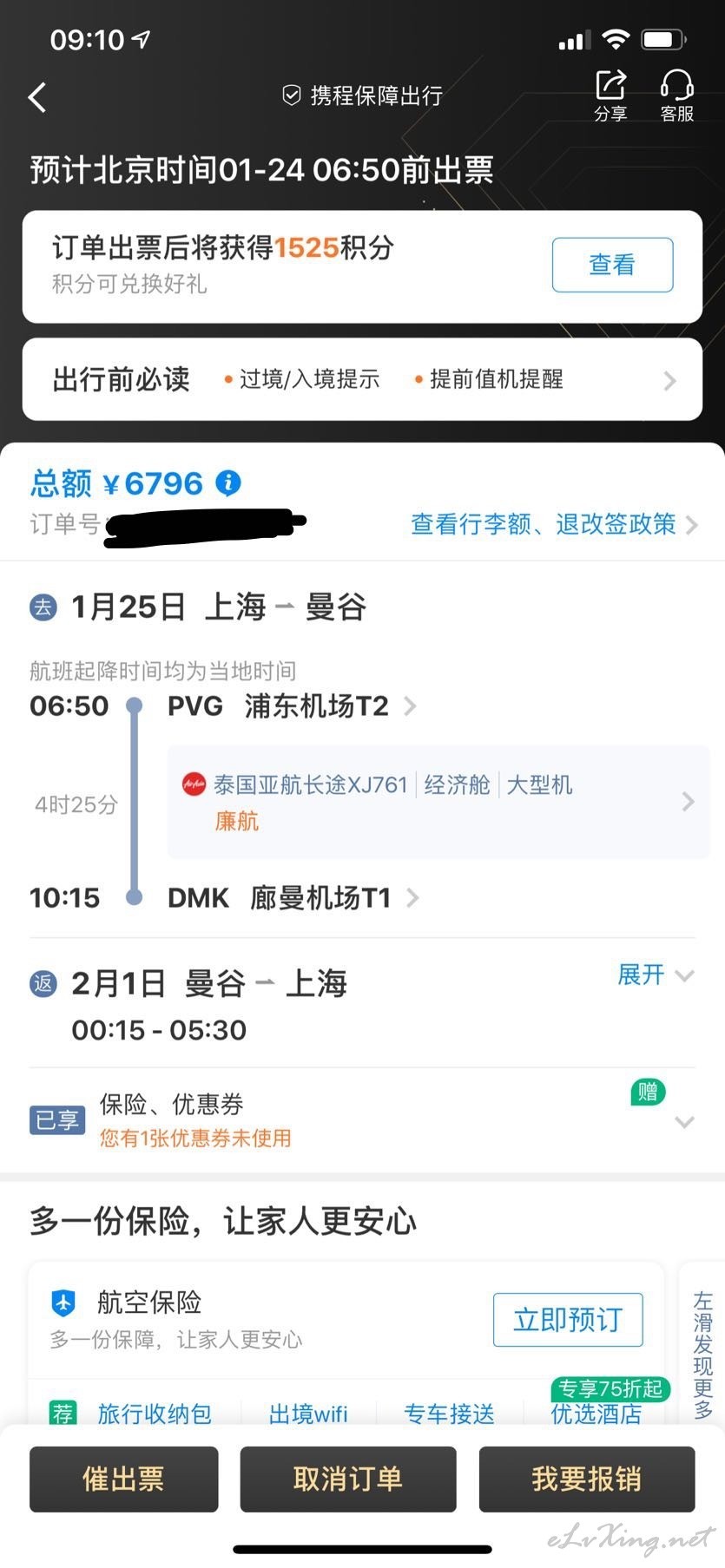Open flight XJ761 details card
The image size is (725, 1568).
point(438,802)
